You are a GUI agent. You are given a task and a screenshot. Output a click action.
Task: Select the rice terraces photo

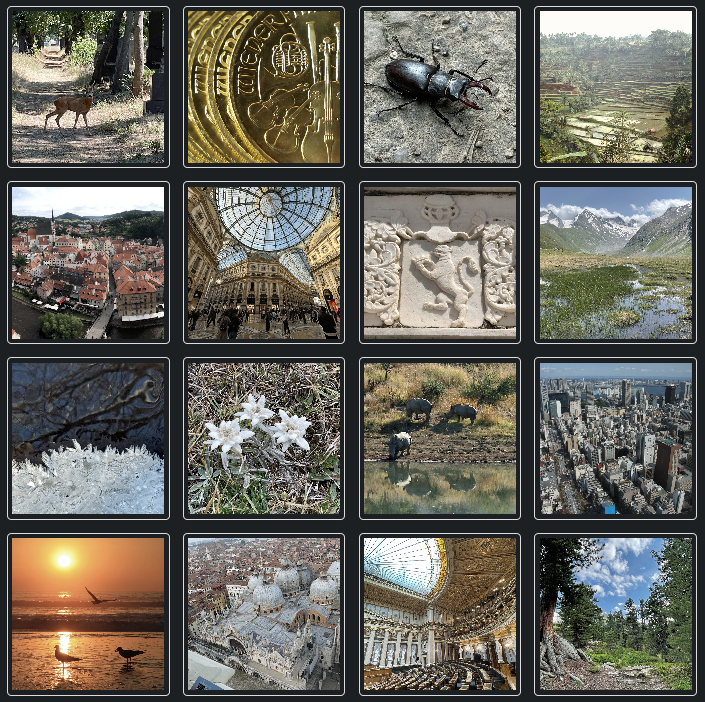tap(616, 87)
